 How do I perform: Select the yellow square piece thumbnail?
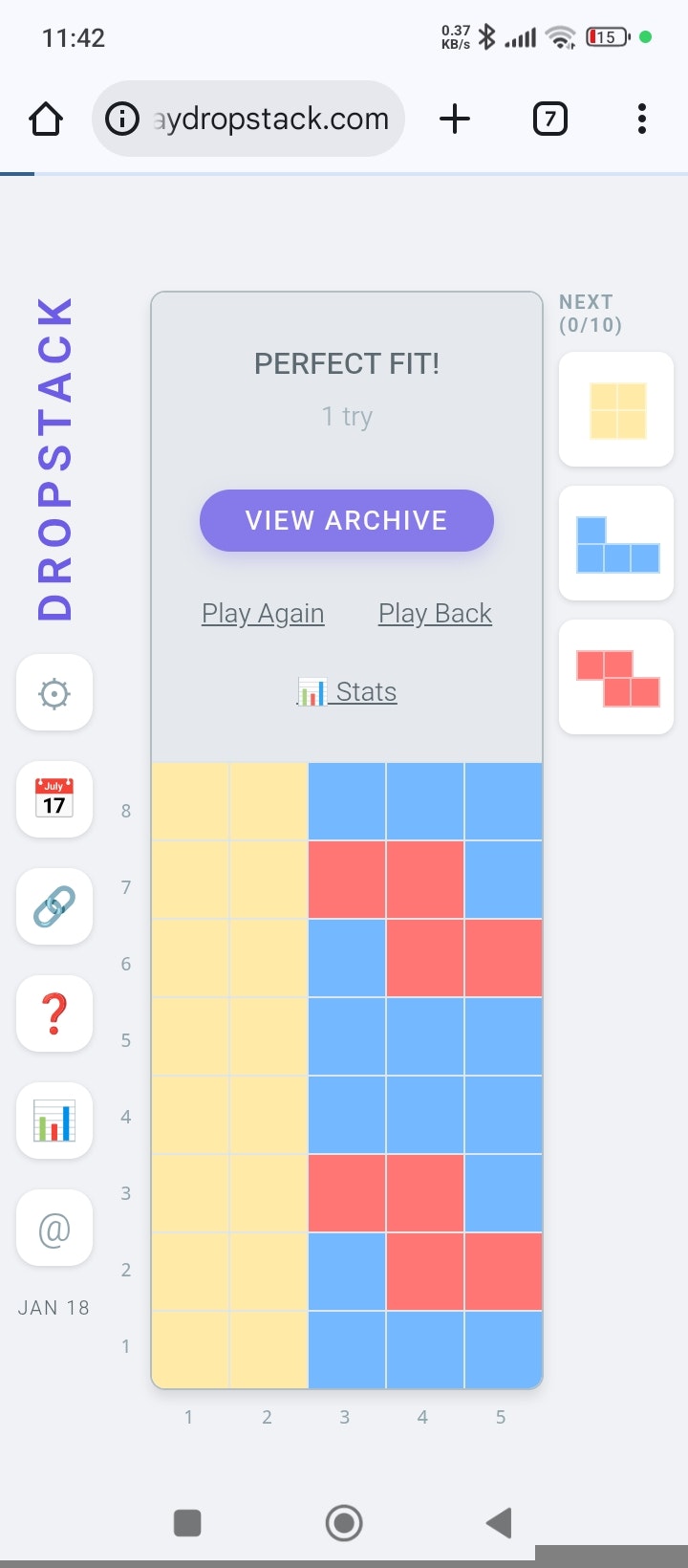click(615, 409)
